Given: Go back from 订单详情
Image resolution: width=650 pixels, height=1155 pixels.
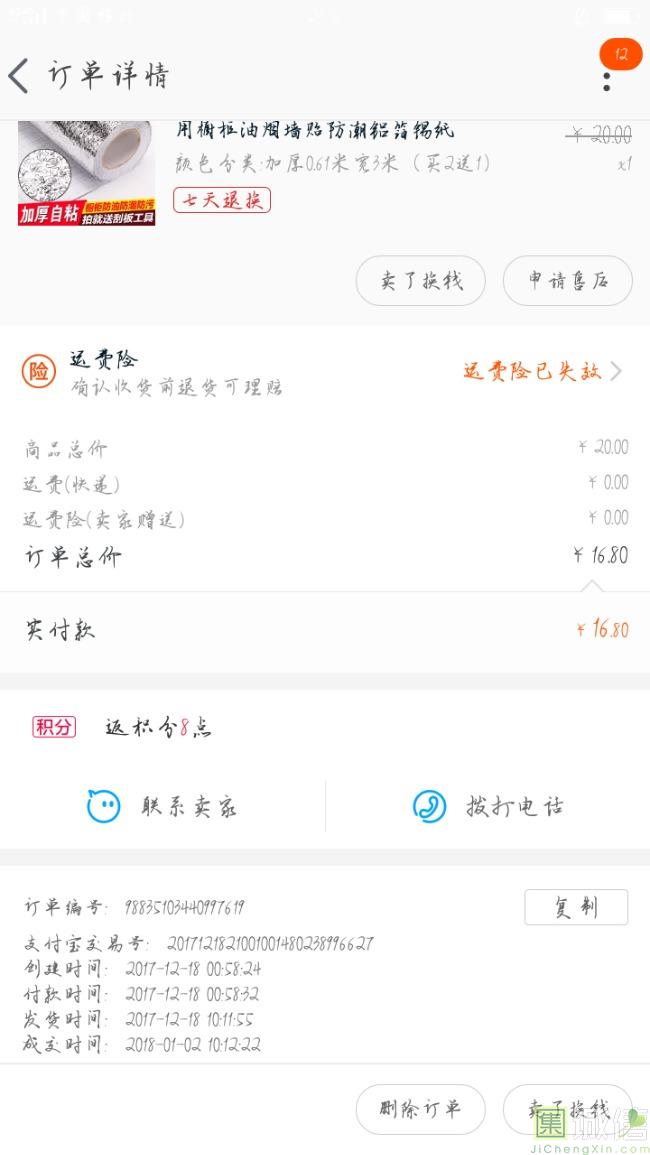Looking at the screenshot, I should coord(20,76).
